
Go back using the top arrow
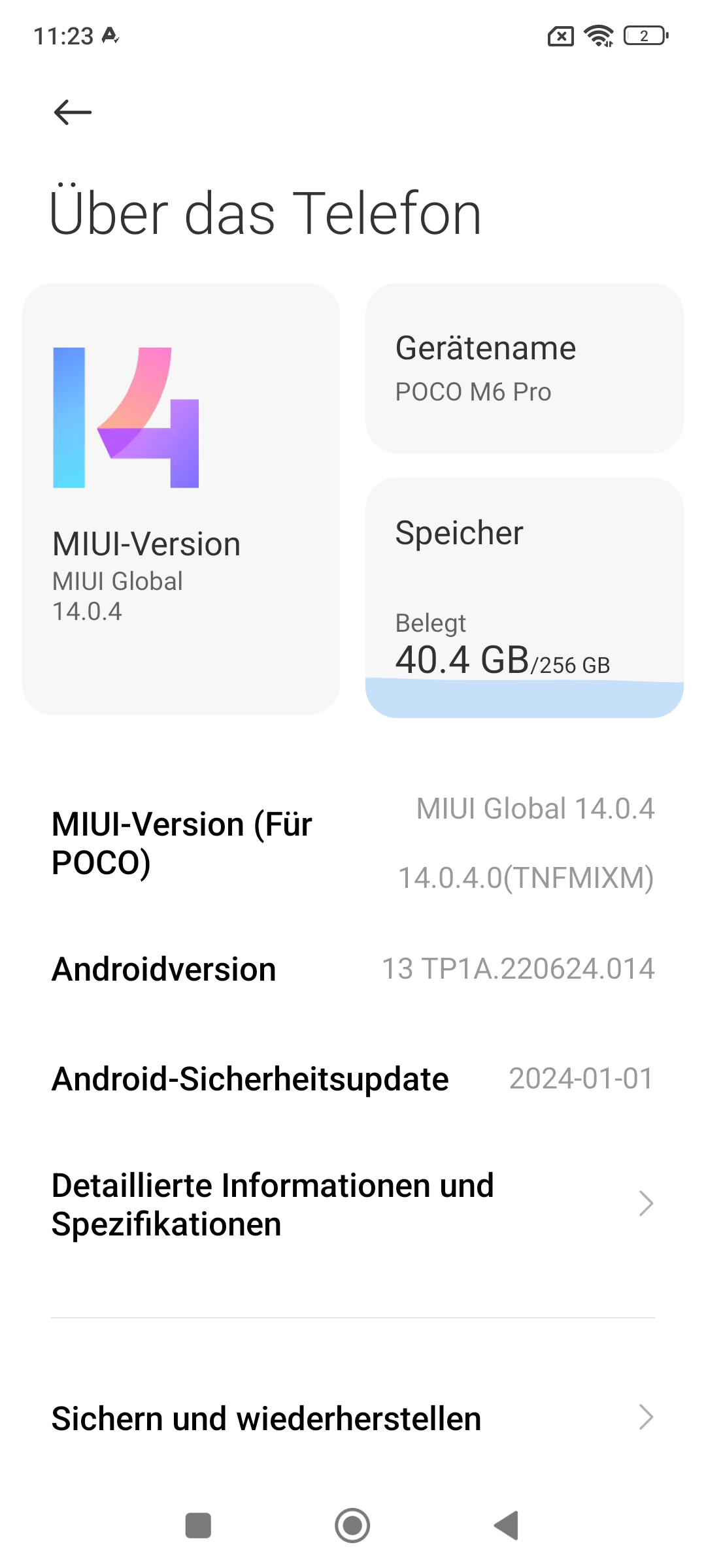[x=73, y=112]
